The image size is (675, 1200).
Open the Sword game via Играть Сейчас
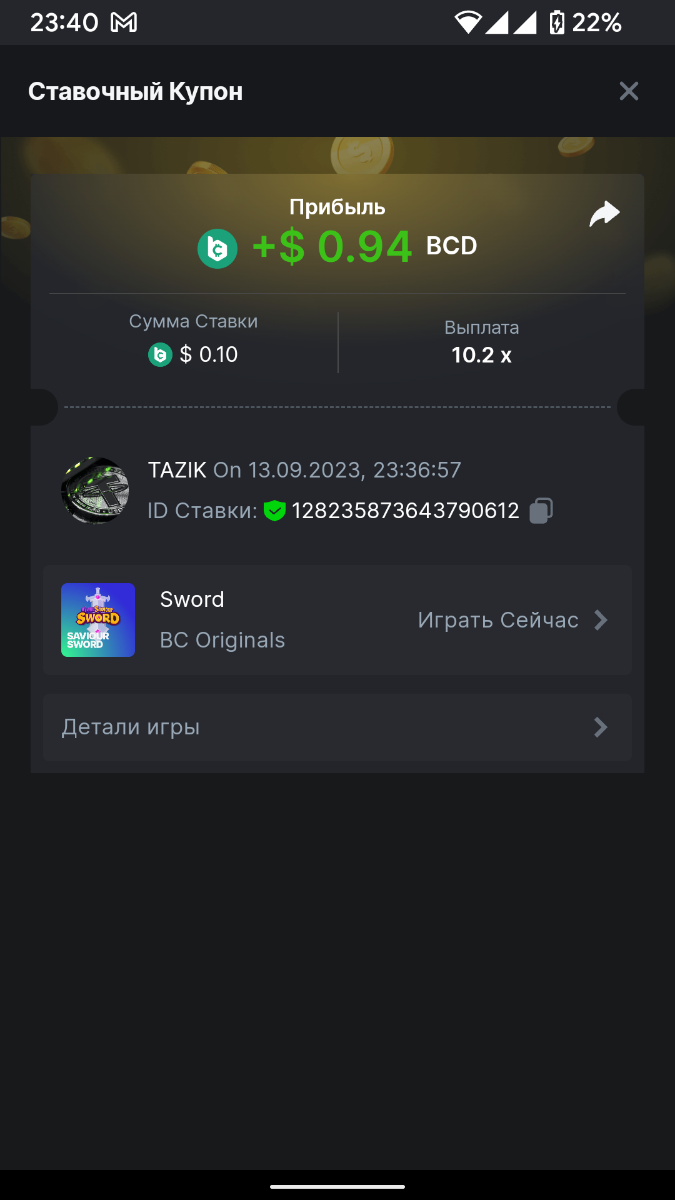[512, 620]
